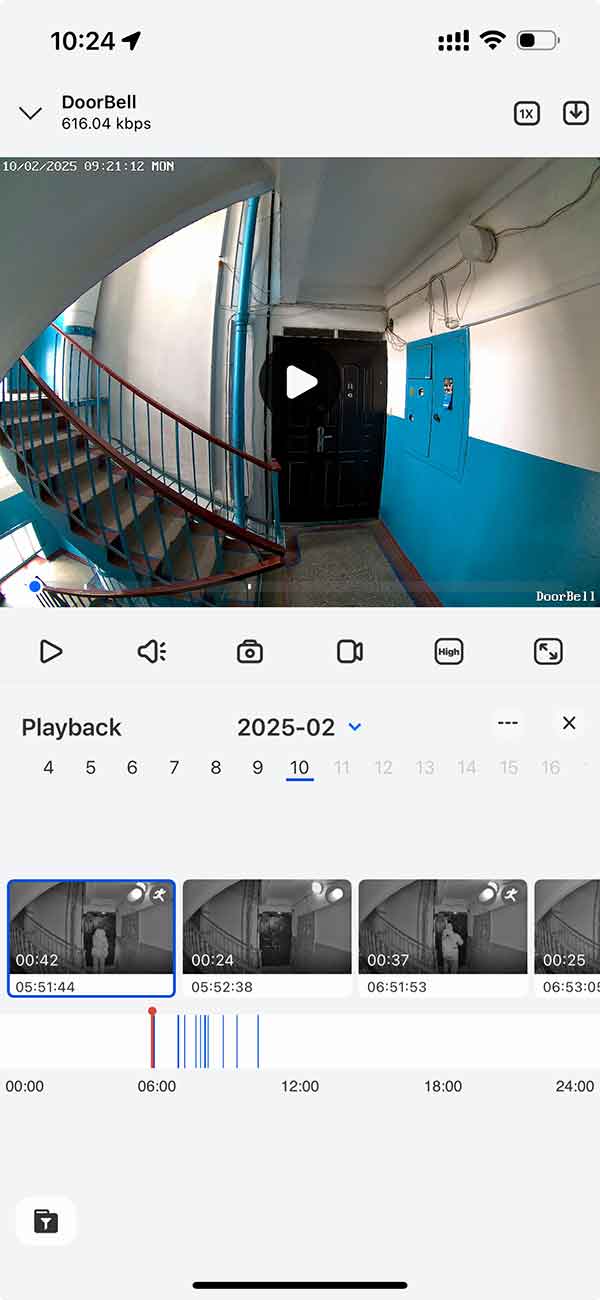The width and height of the screenshot is (600, 1300).
Task: Collapse the DoorBell view with the down chevron
Action: (31, 113)
